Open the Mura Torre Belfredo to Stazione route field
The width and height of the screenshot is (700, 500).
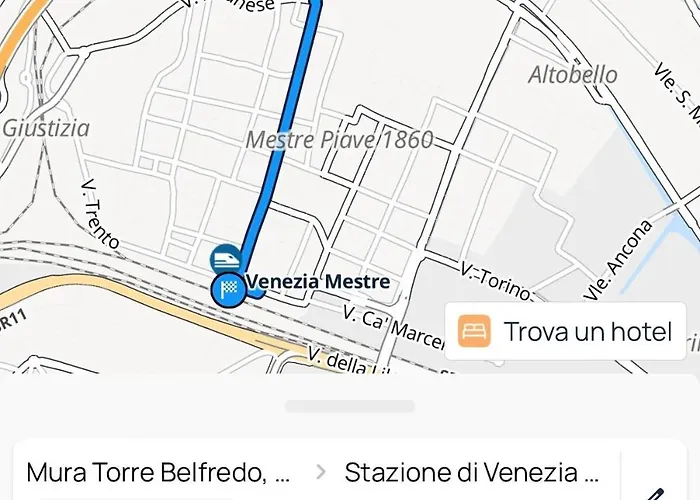[316, 472]
